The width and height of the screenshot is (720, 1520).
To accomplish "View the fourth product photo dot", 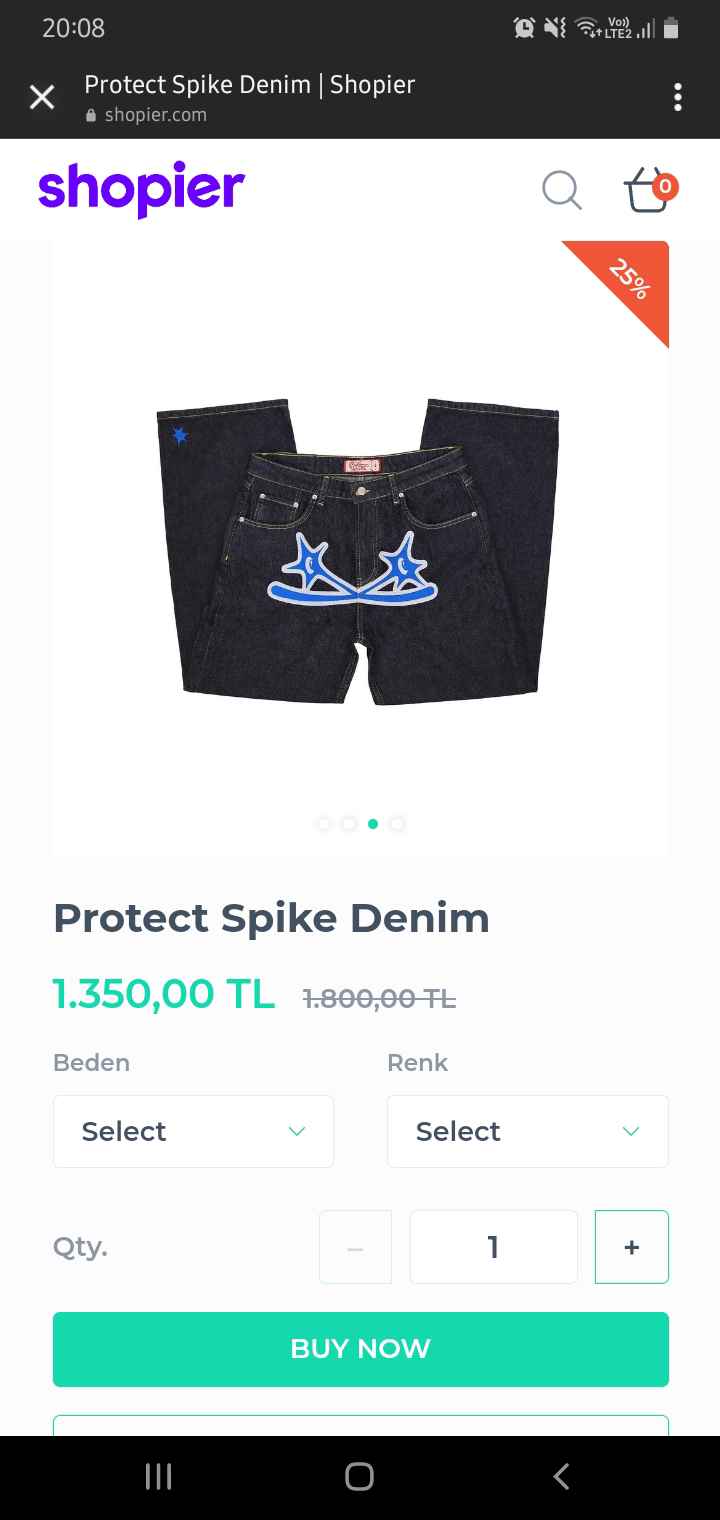I will click(397, 824).
